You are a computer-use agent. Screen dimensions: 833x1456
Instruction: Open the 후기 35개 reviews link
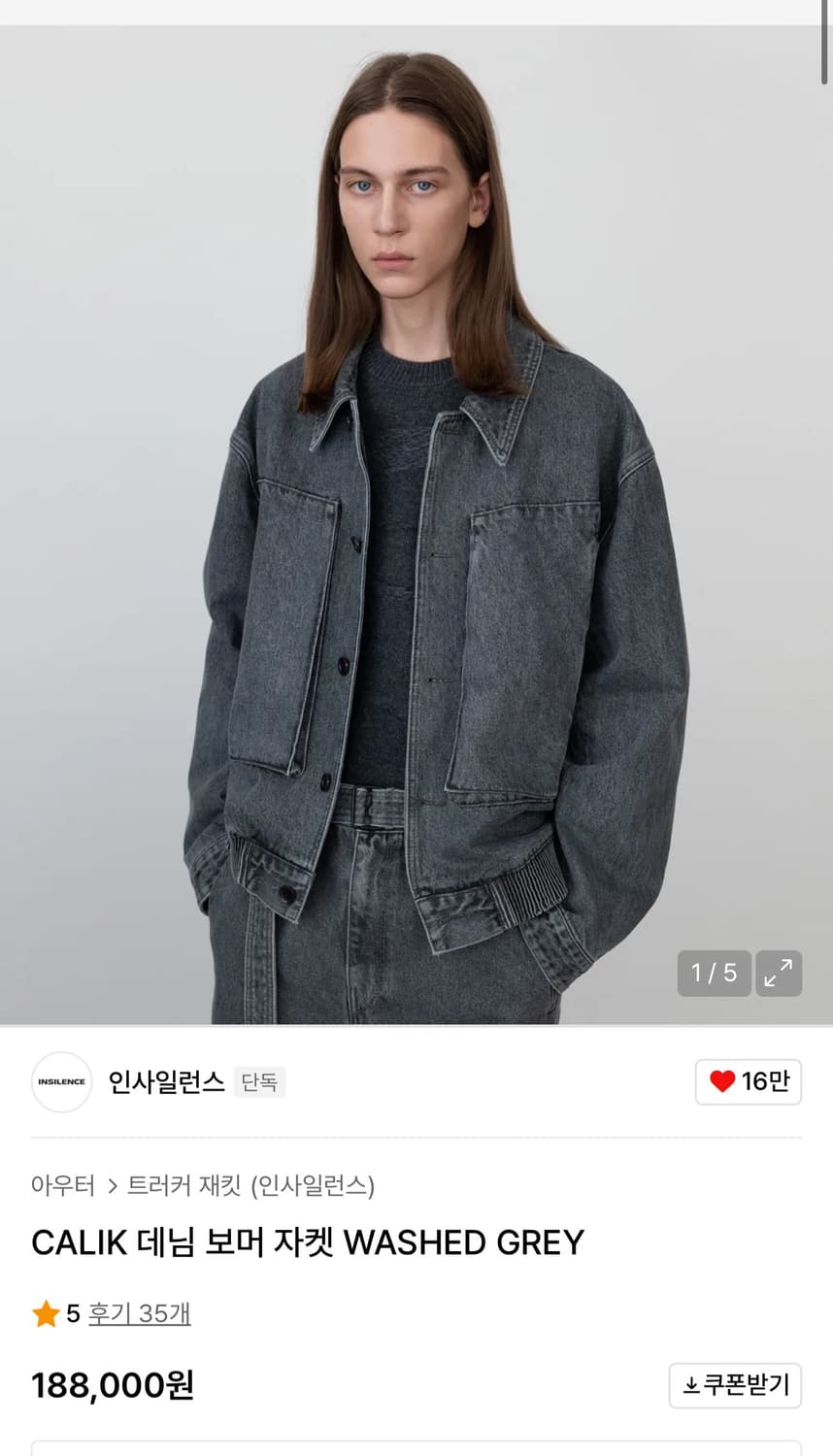tap(139, 1313)
